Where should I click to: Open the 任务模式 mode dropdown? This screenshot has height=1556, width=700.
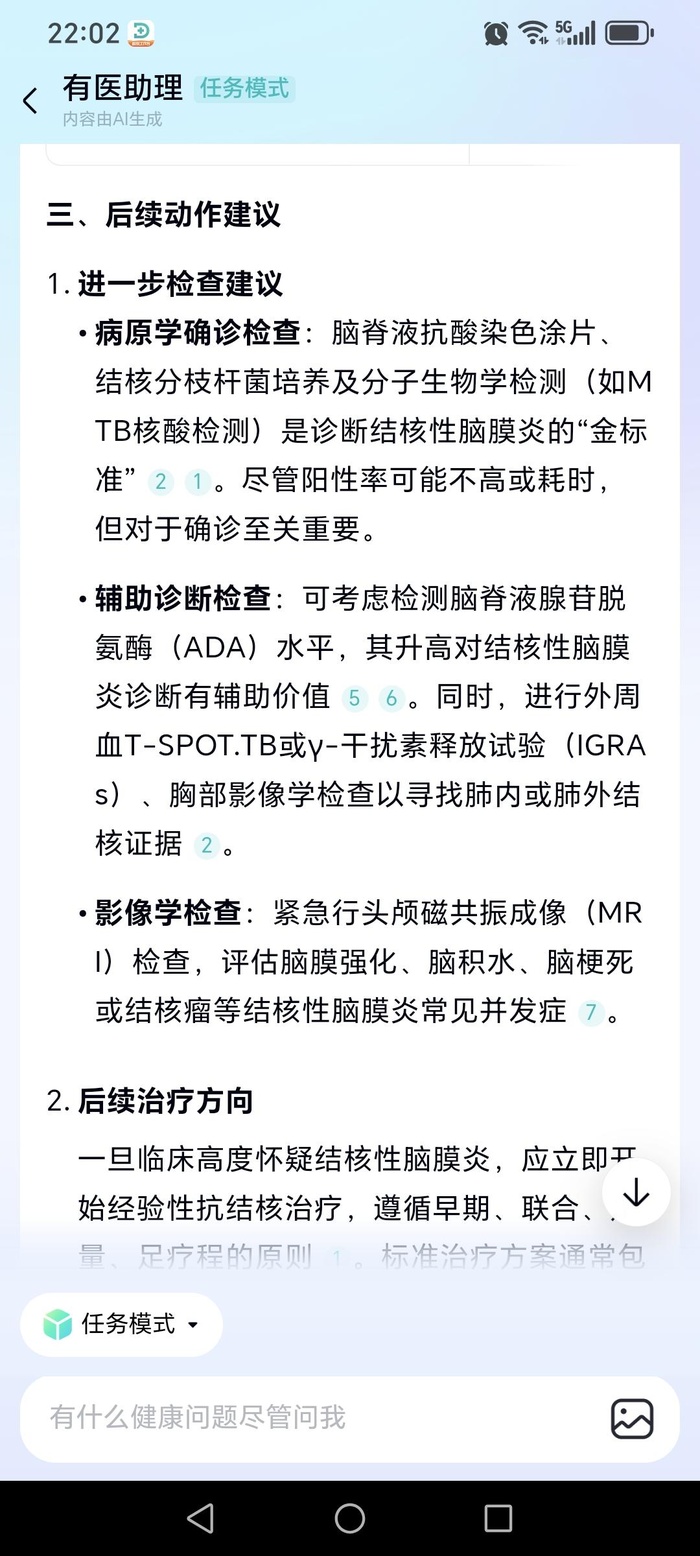[122, 1324]
